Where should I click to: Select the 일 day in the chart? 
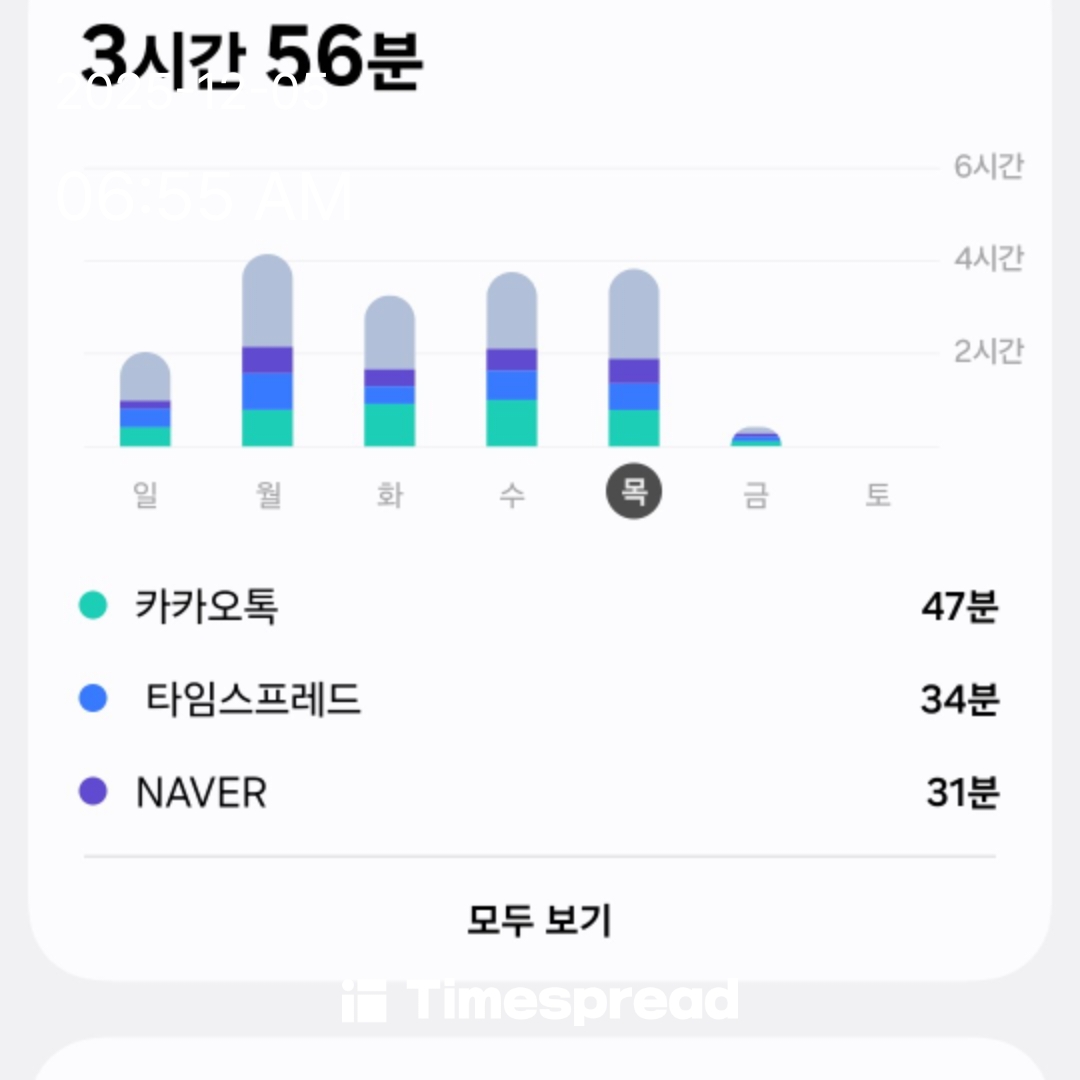coord(145,494)
